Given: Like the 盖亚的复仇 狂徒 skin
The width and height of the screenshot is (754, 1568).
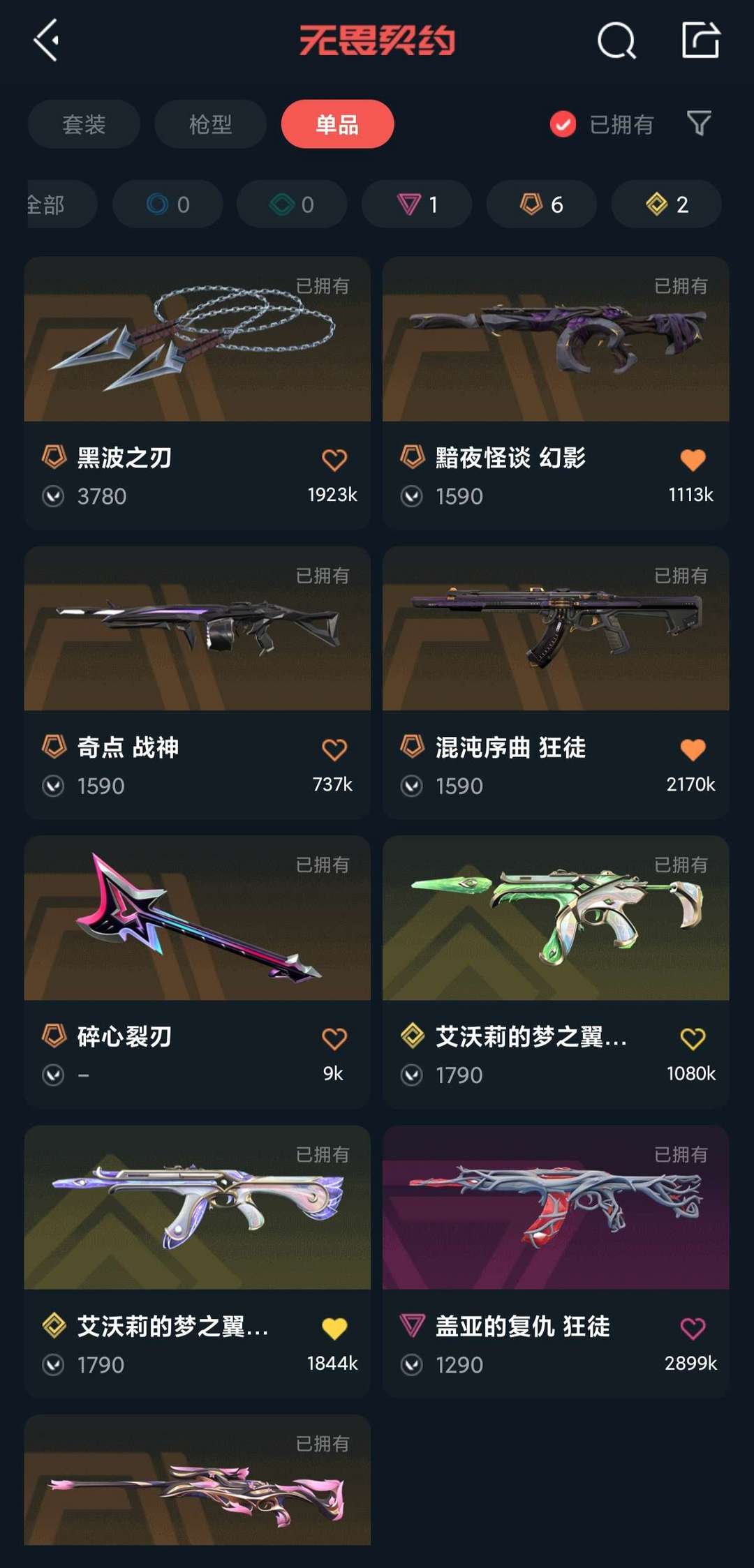Looking at the screenshot, I should [693, 1328].
